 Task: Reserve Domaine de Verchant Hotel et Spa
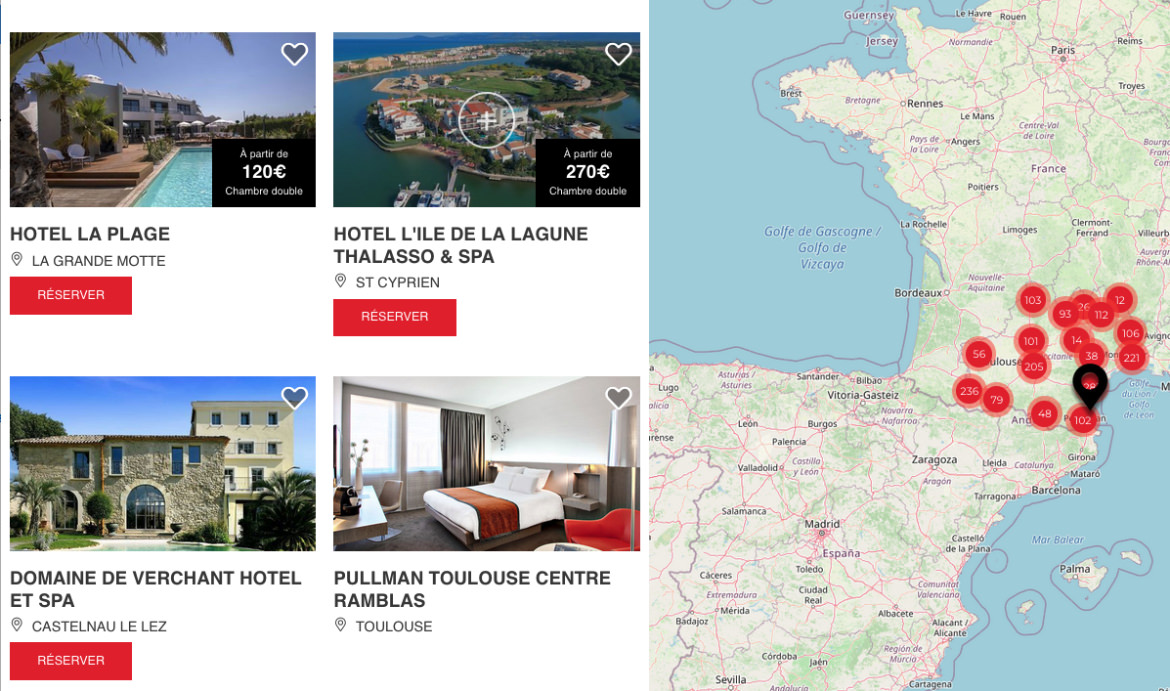click(x=71, y=661)
